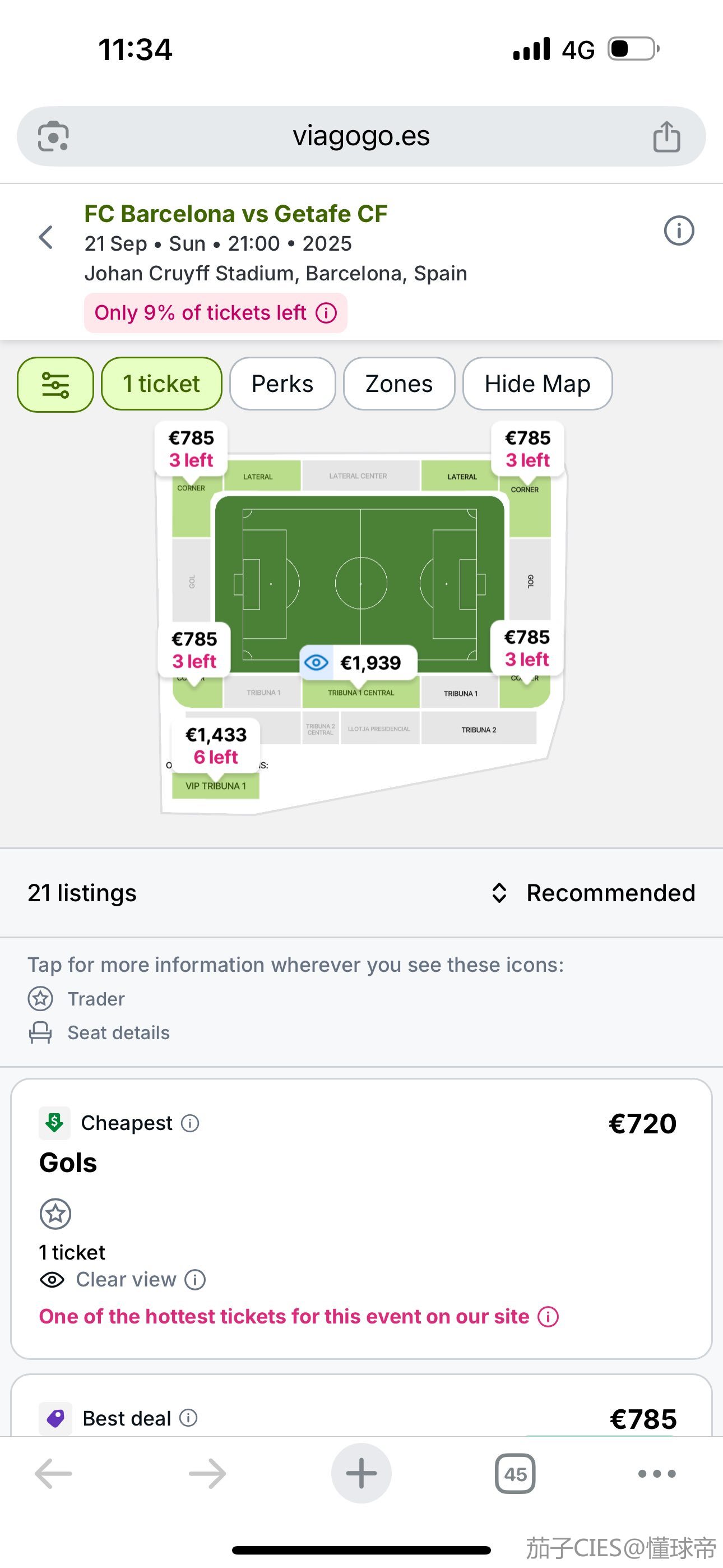This screenshot has width=723, height=1568.
Task: Change the 1 ticket quantity chip
Action: pos(161,384)
